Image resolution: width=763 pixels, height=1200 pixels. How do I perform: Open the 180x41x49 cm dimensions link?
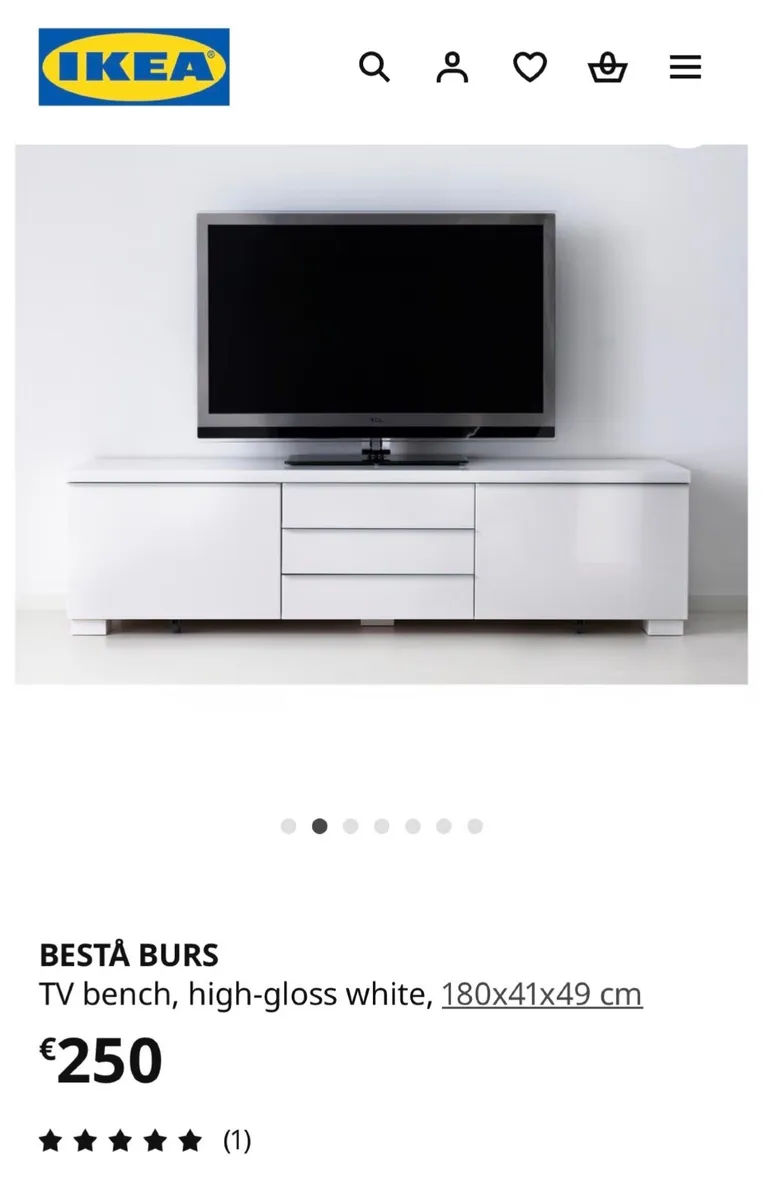pyautogui.click(x=541, y=995)
